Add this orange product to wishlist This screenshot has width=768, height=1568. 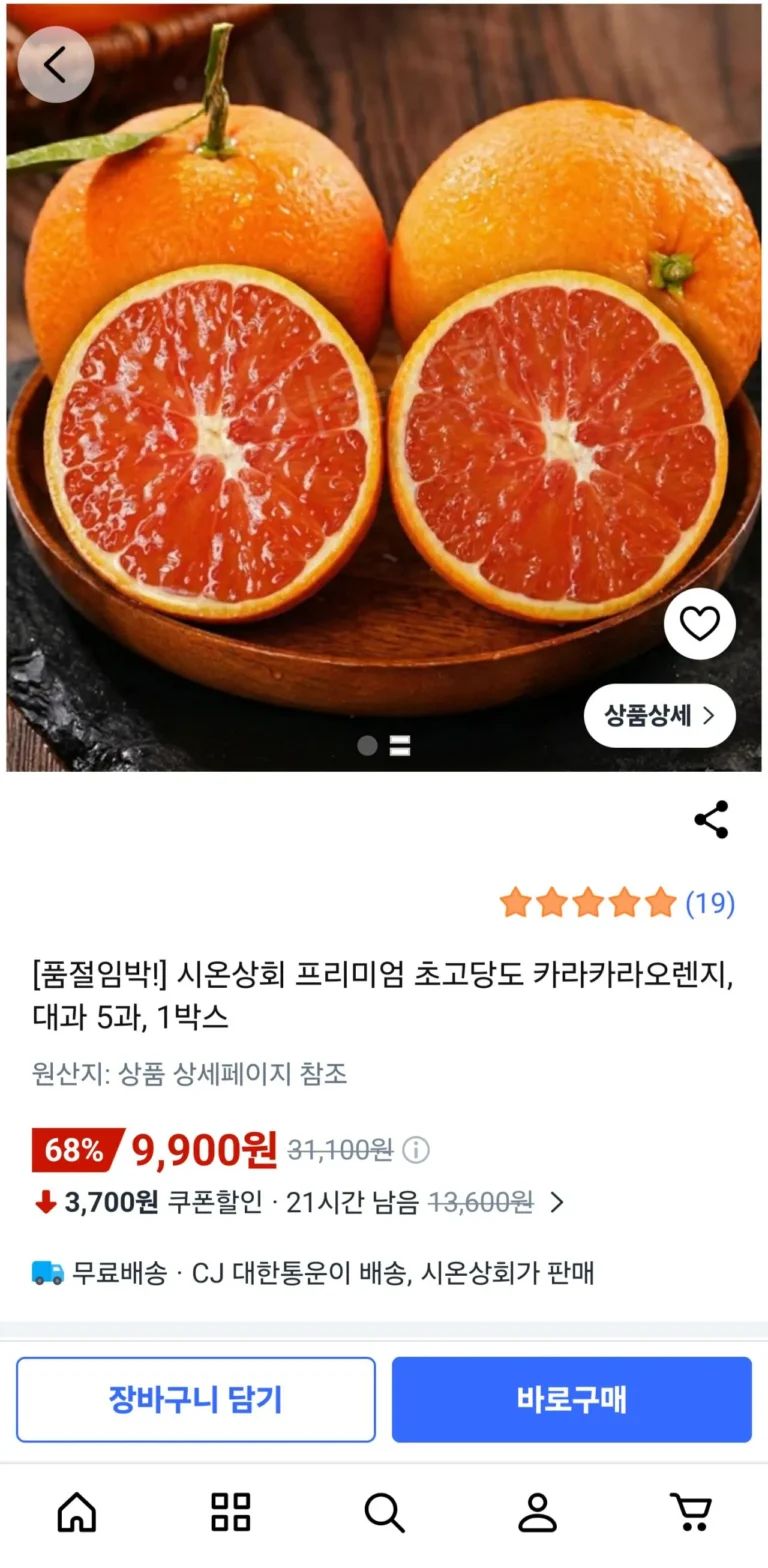[x=699, y=624]
